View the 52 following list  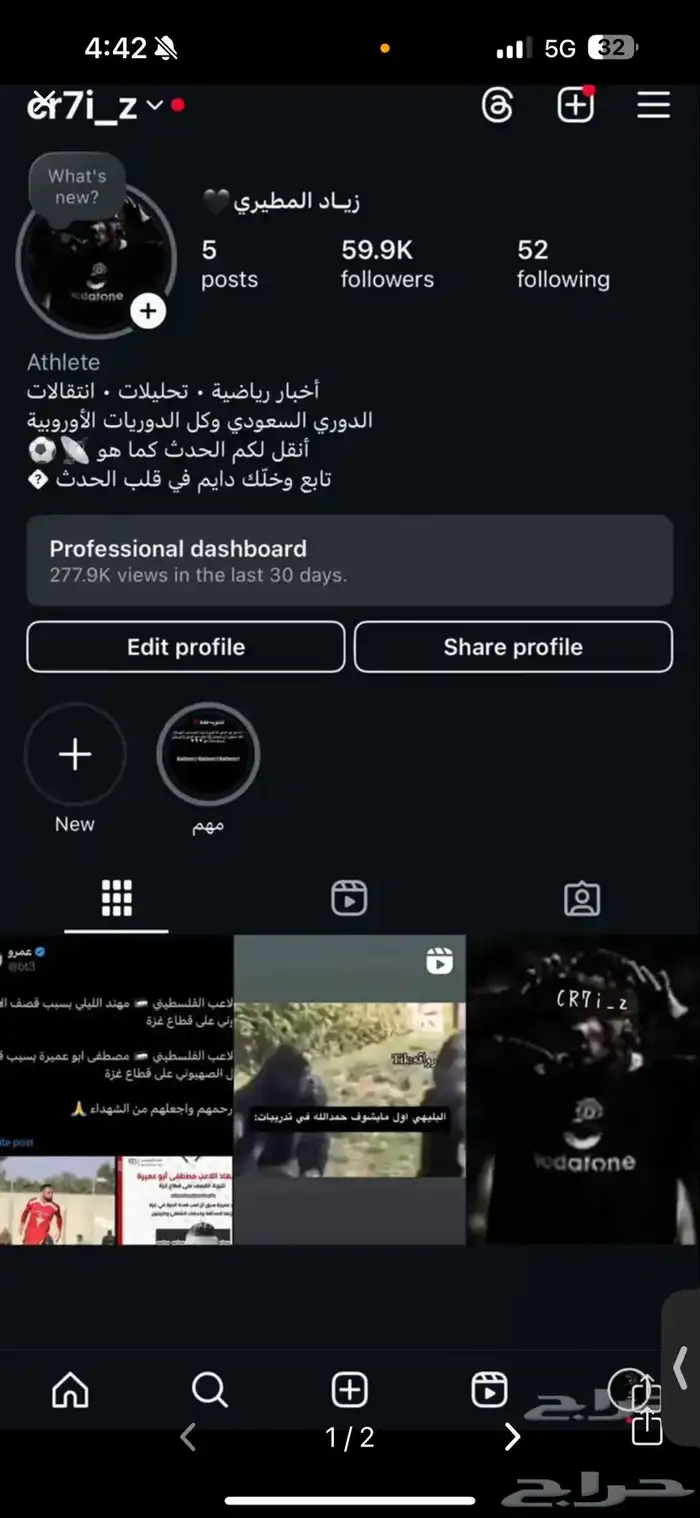pos(562,264)
